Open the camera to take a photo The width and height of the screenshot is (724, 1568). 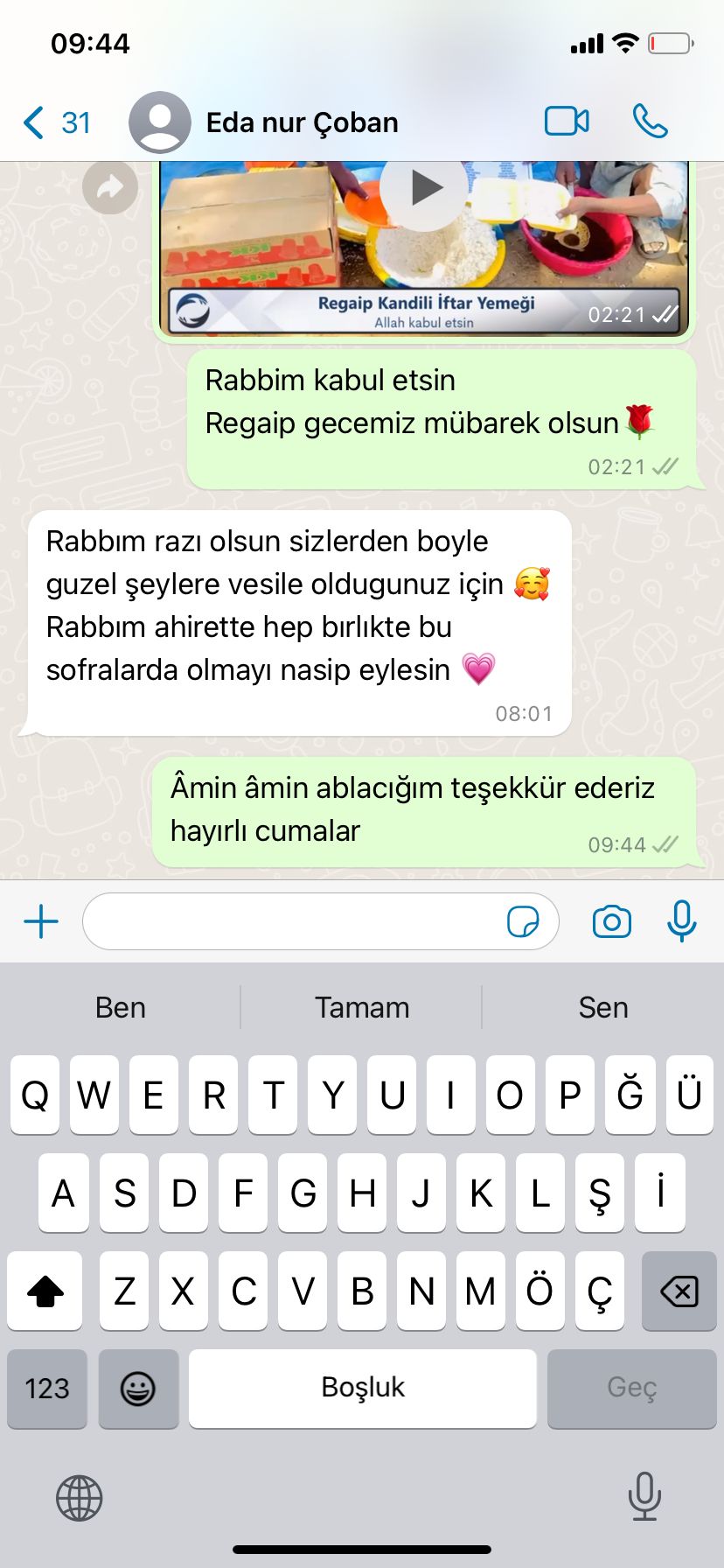pos(611,921)
